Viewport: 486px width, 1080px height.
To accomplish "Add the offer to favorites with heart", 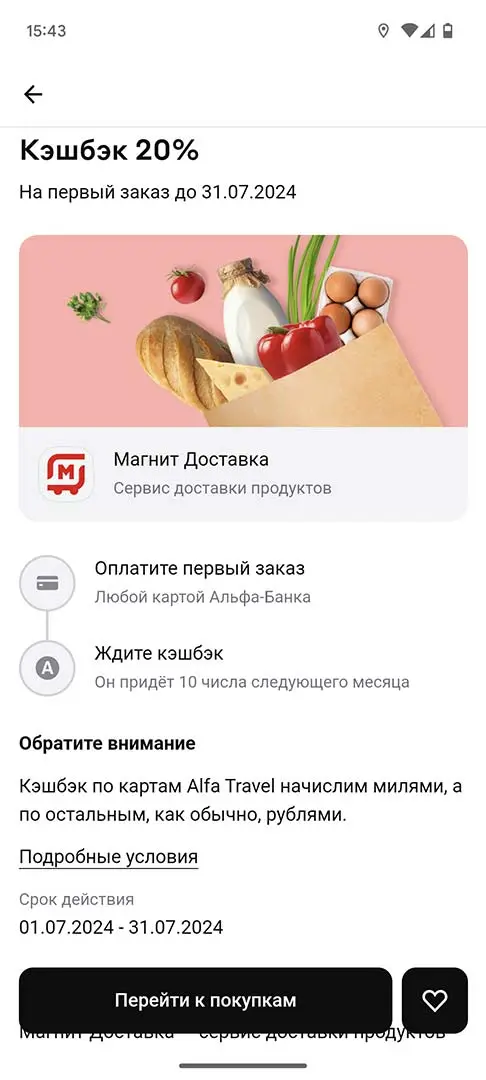I will point(434,1000).
